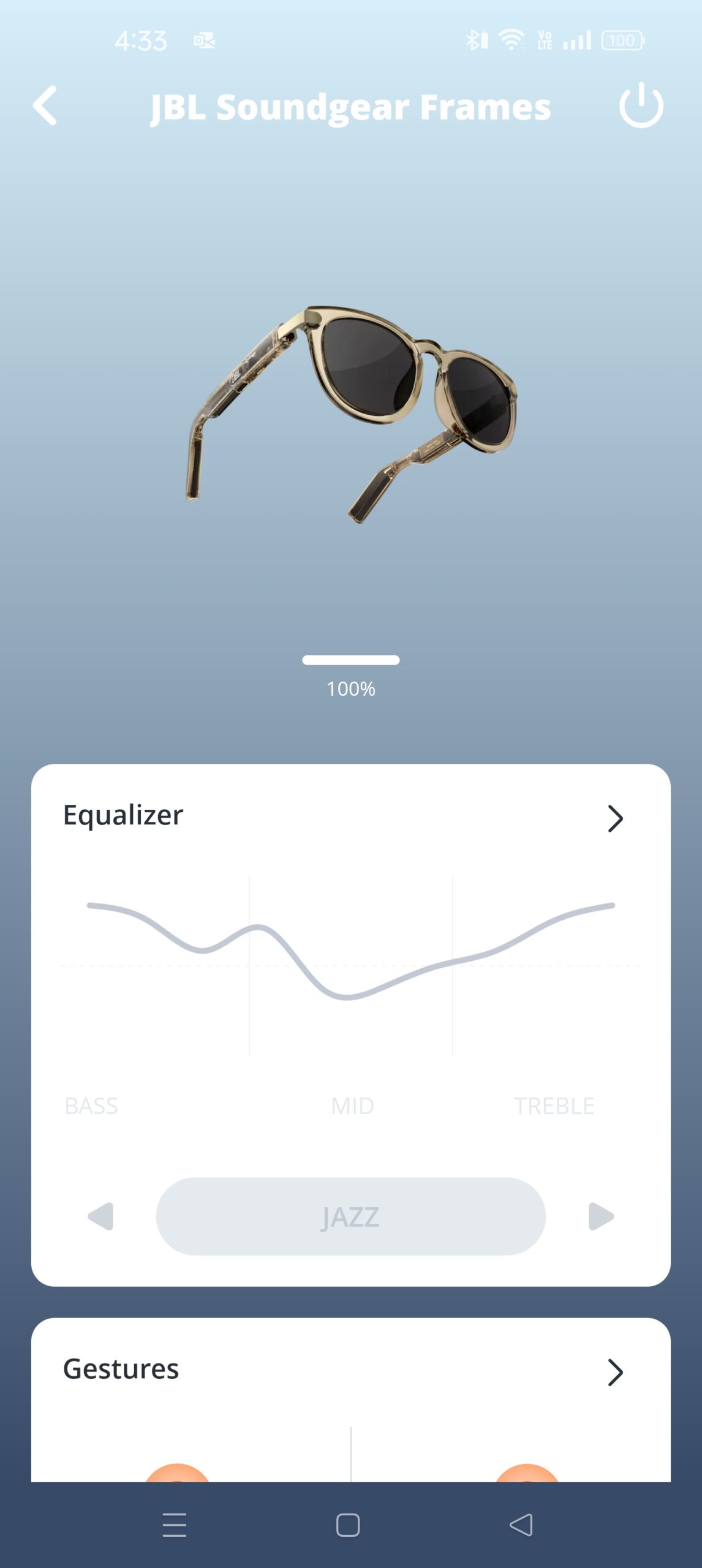Switch to the previous equalizer preset

pos(101,1216)
